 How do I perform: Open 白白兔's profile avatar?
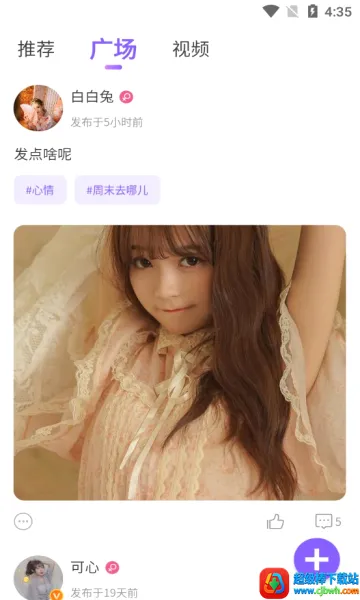pyautogui.click(x=38, y=108)
